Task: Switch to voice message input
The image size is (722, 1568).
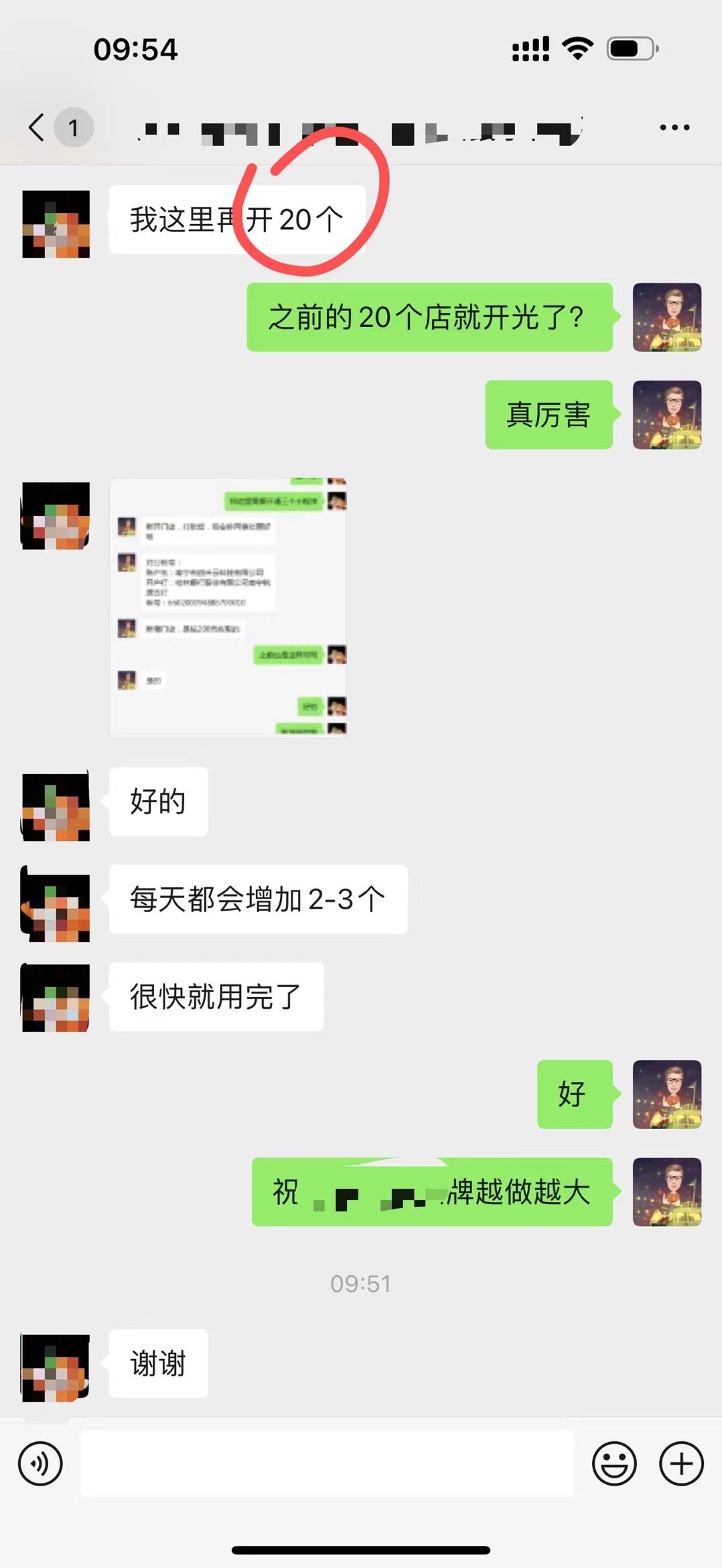Action: click(x=40, y=1464)
